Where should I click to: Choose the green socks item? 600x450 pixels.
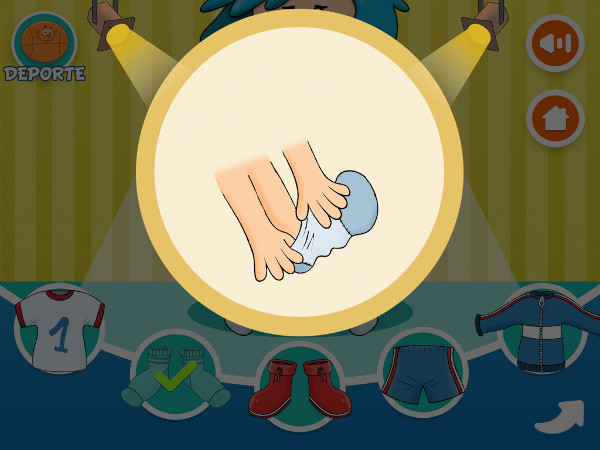(x=176, y=376)
